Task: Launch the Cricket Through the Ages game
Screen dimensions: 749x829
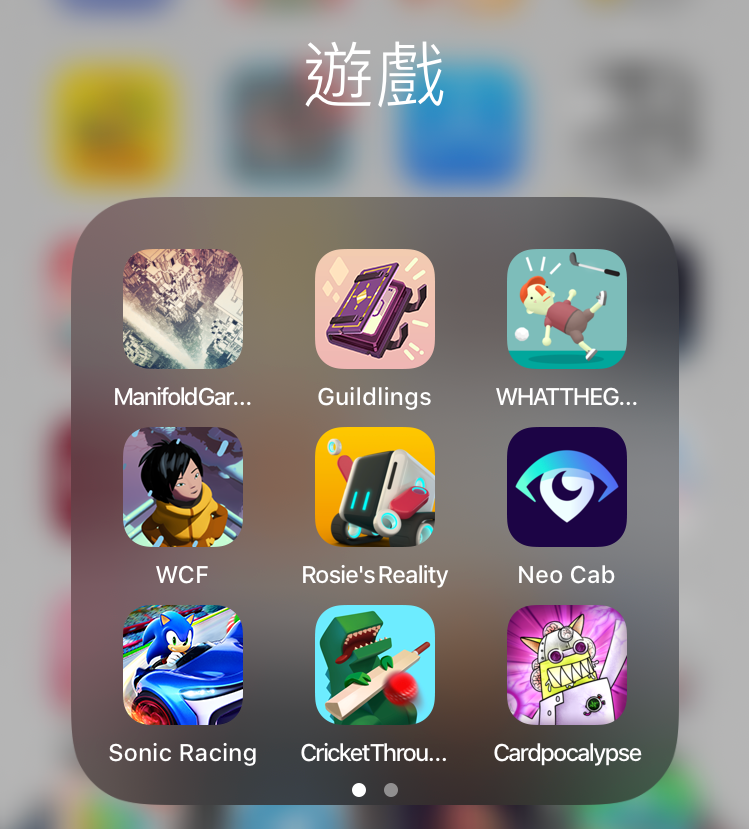Action: 375,665
